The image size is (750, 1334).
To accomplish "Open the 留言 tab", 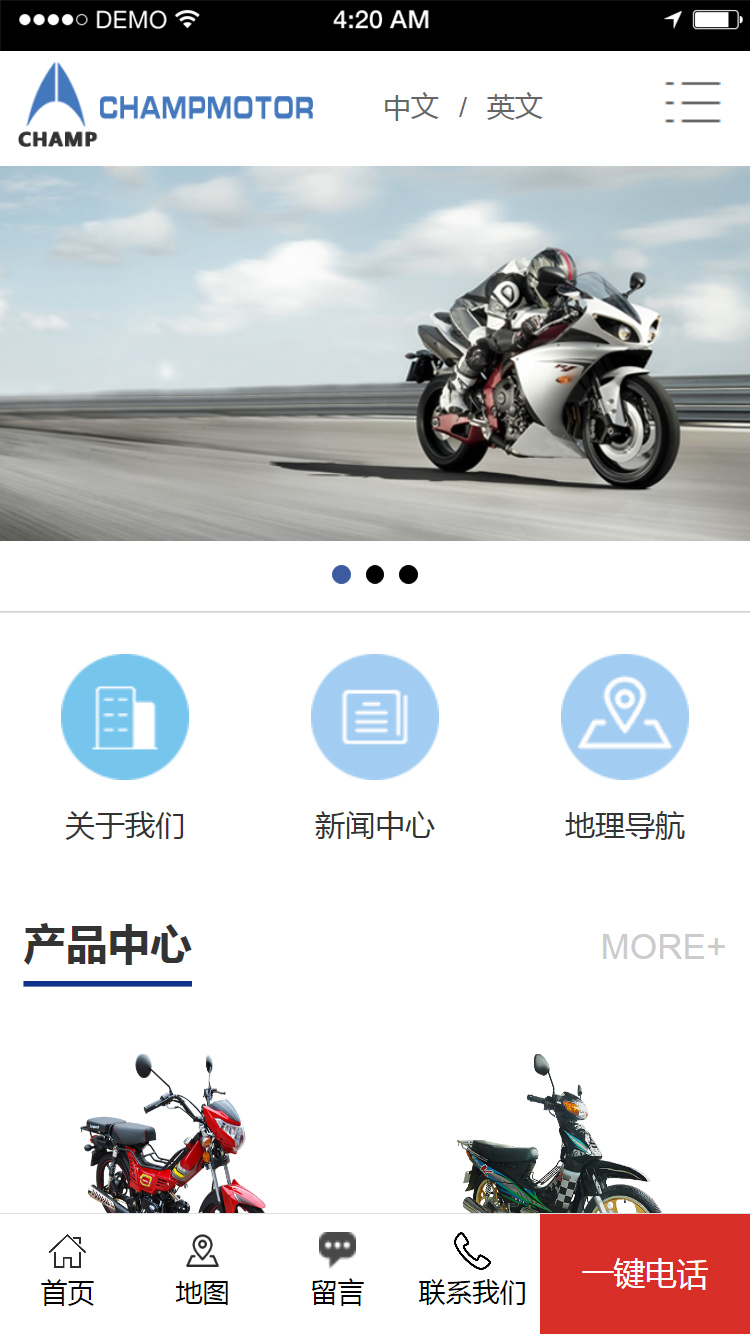I will [337, 1272].
